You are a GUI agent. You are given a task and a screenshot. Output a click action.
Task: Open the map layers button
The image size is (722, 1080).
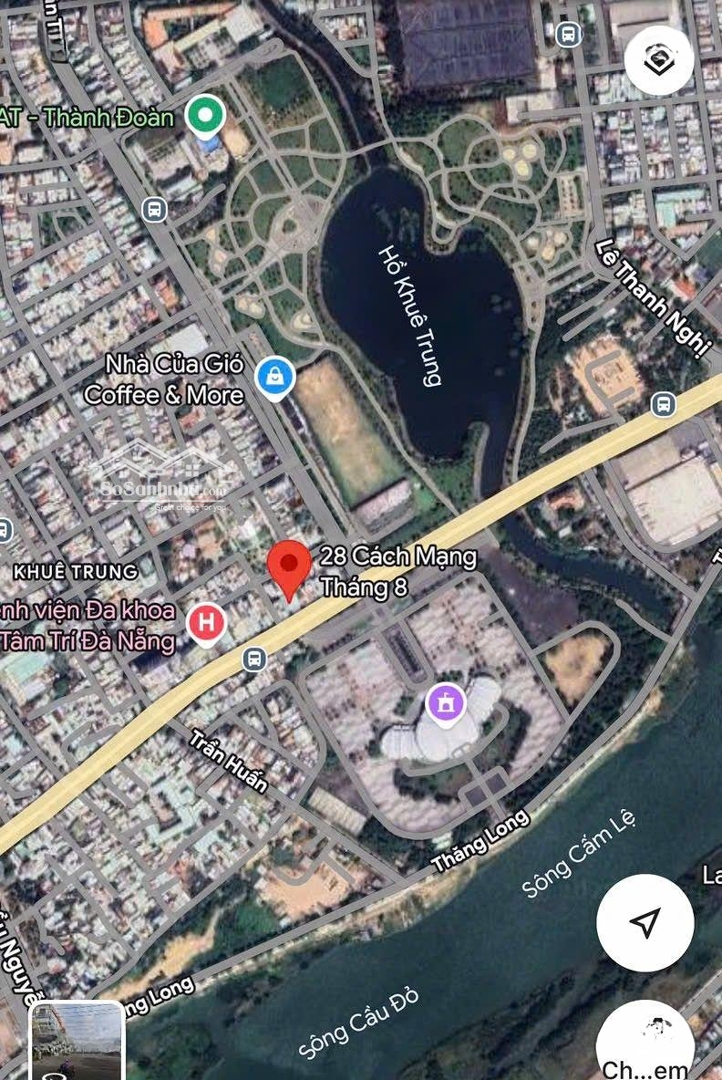coord(659,60)
